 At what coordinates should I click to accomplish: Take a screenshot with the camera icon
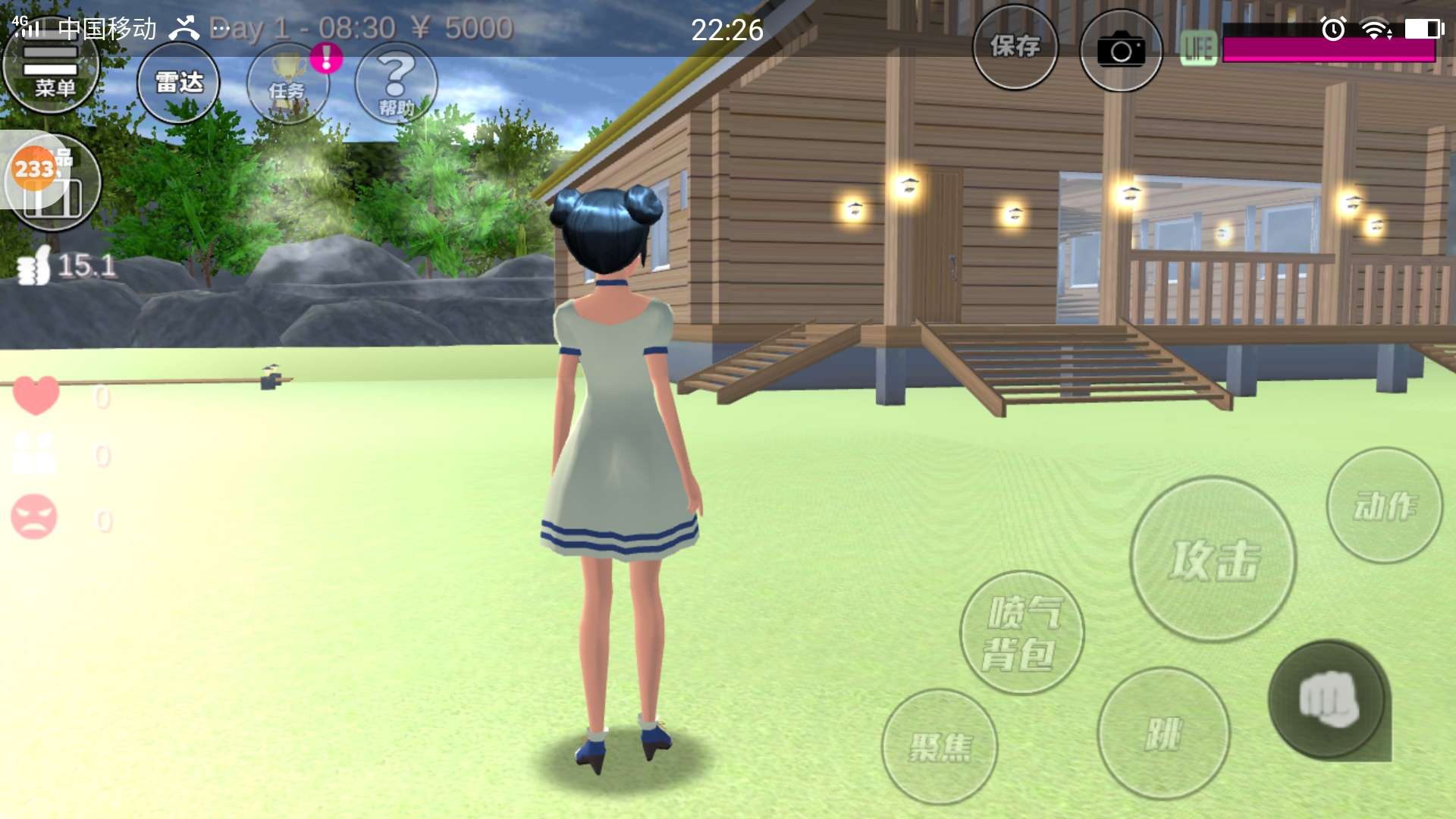pyautogui.click(x=1120, y=51)
